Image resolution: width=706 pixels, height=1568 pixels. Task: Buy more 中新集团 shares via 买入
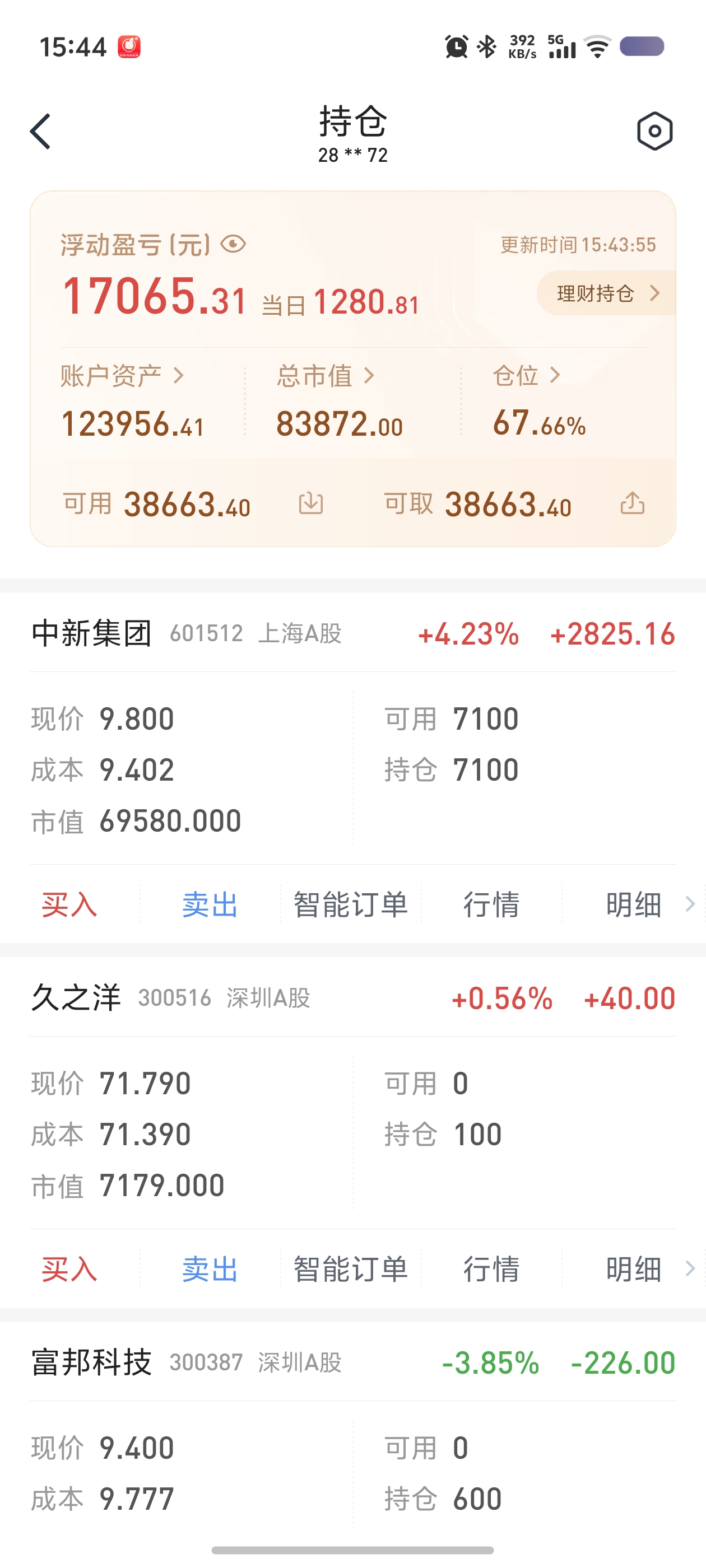point(69,904)
